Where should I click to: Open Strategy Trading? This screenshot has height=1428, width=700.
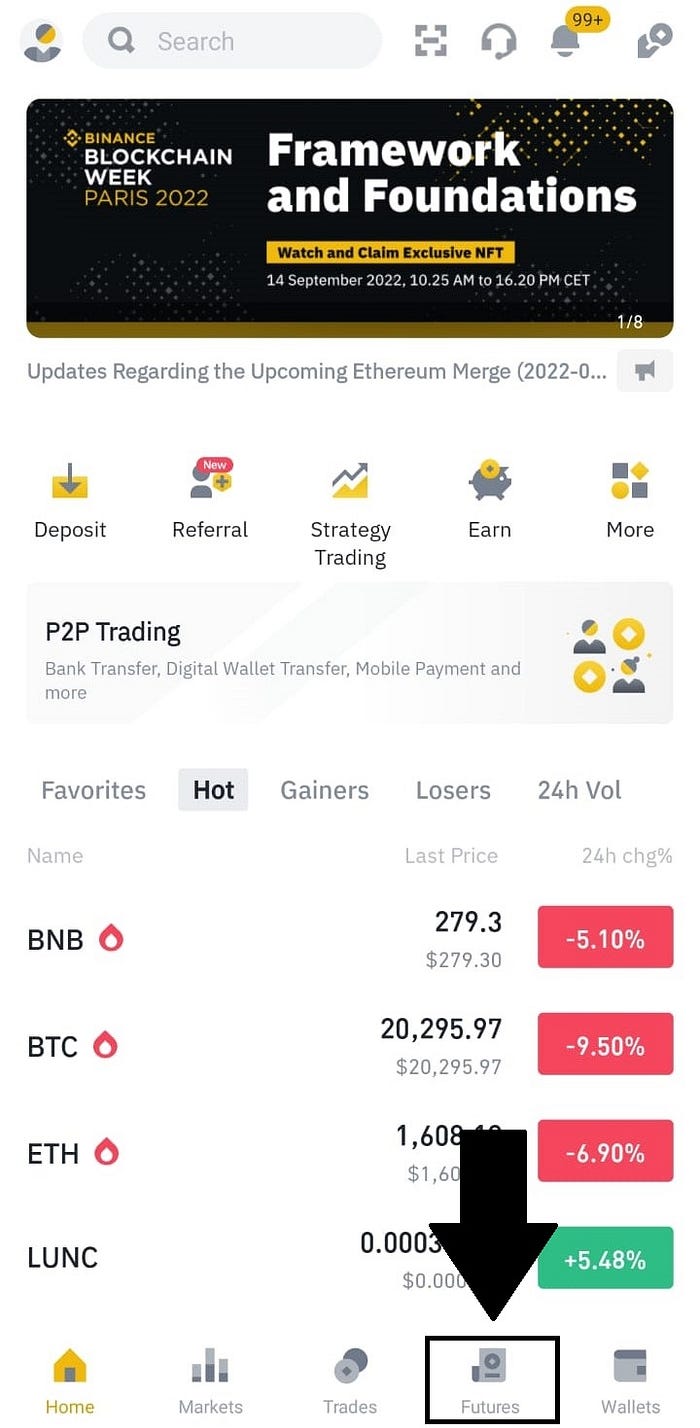350,512
